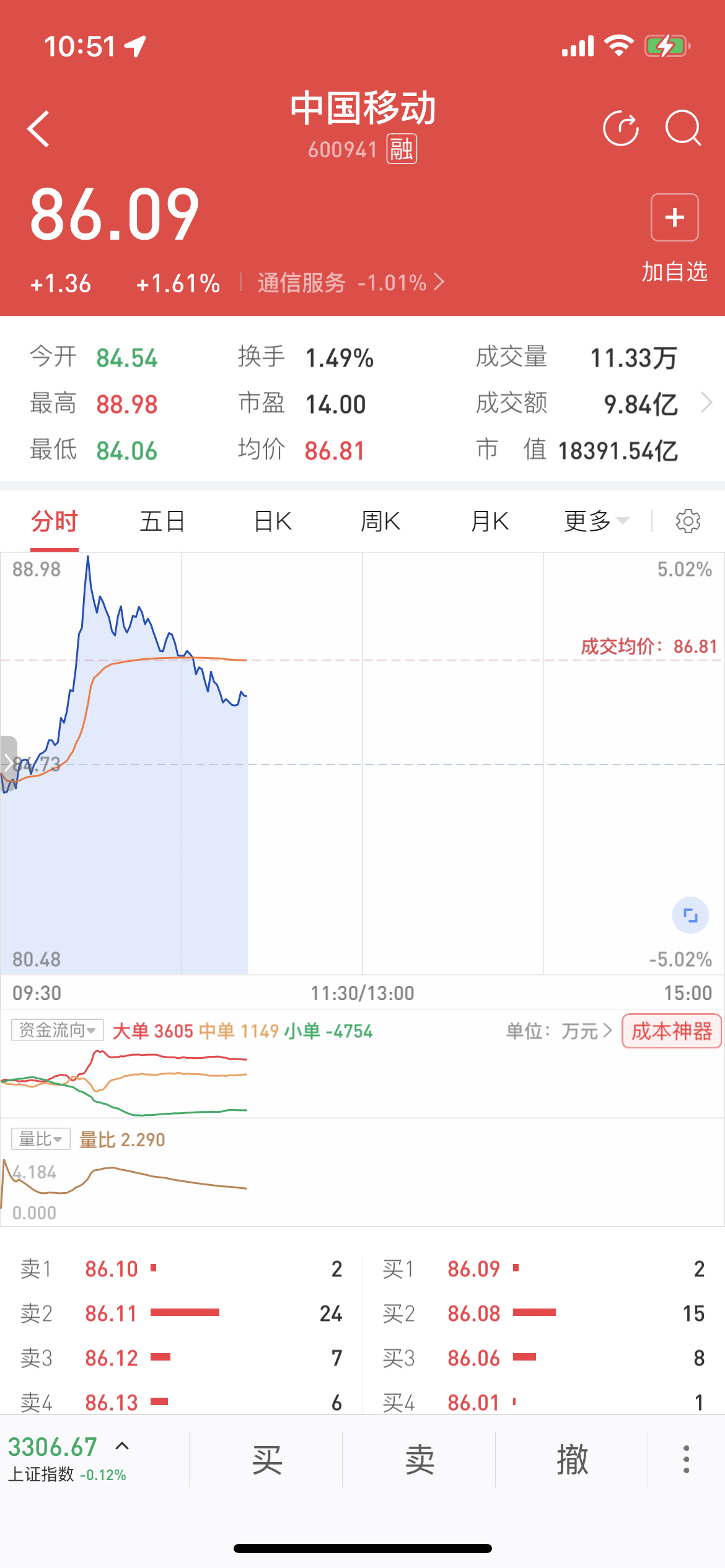This screenshot has width=725, height=1568.
Task: Open the 成本神器 tool
Action: coord(672,1031)
